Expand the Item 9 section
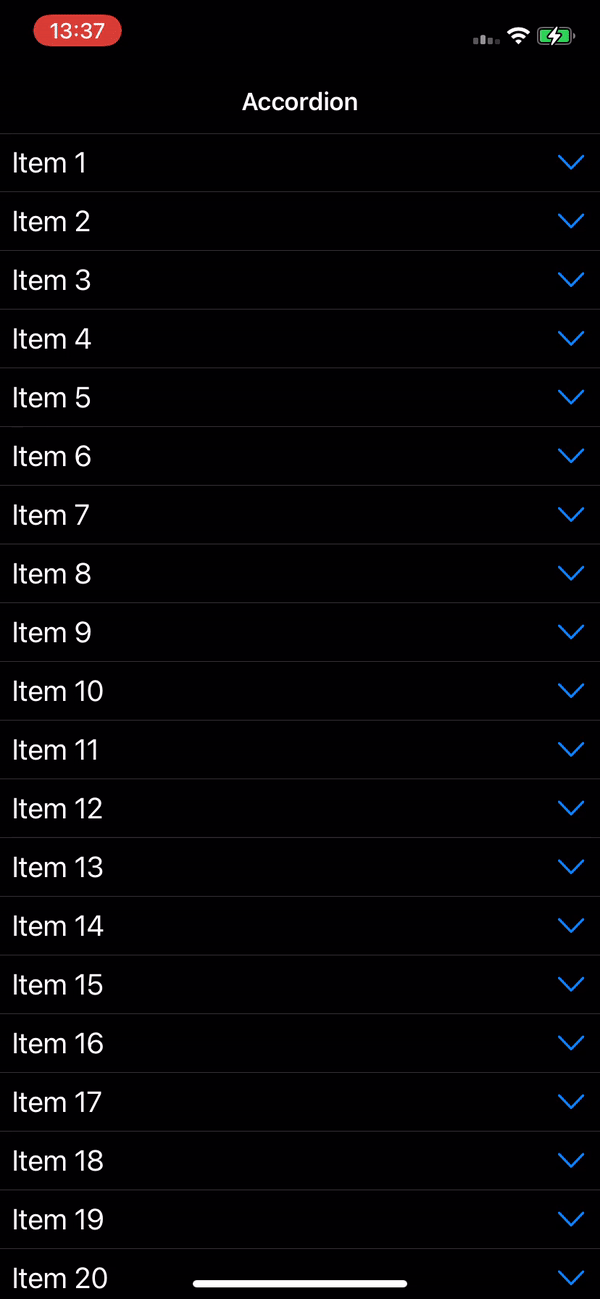This screenshot has height=1299, width=600. pos(570,632)
